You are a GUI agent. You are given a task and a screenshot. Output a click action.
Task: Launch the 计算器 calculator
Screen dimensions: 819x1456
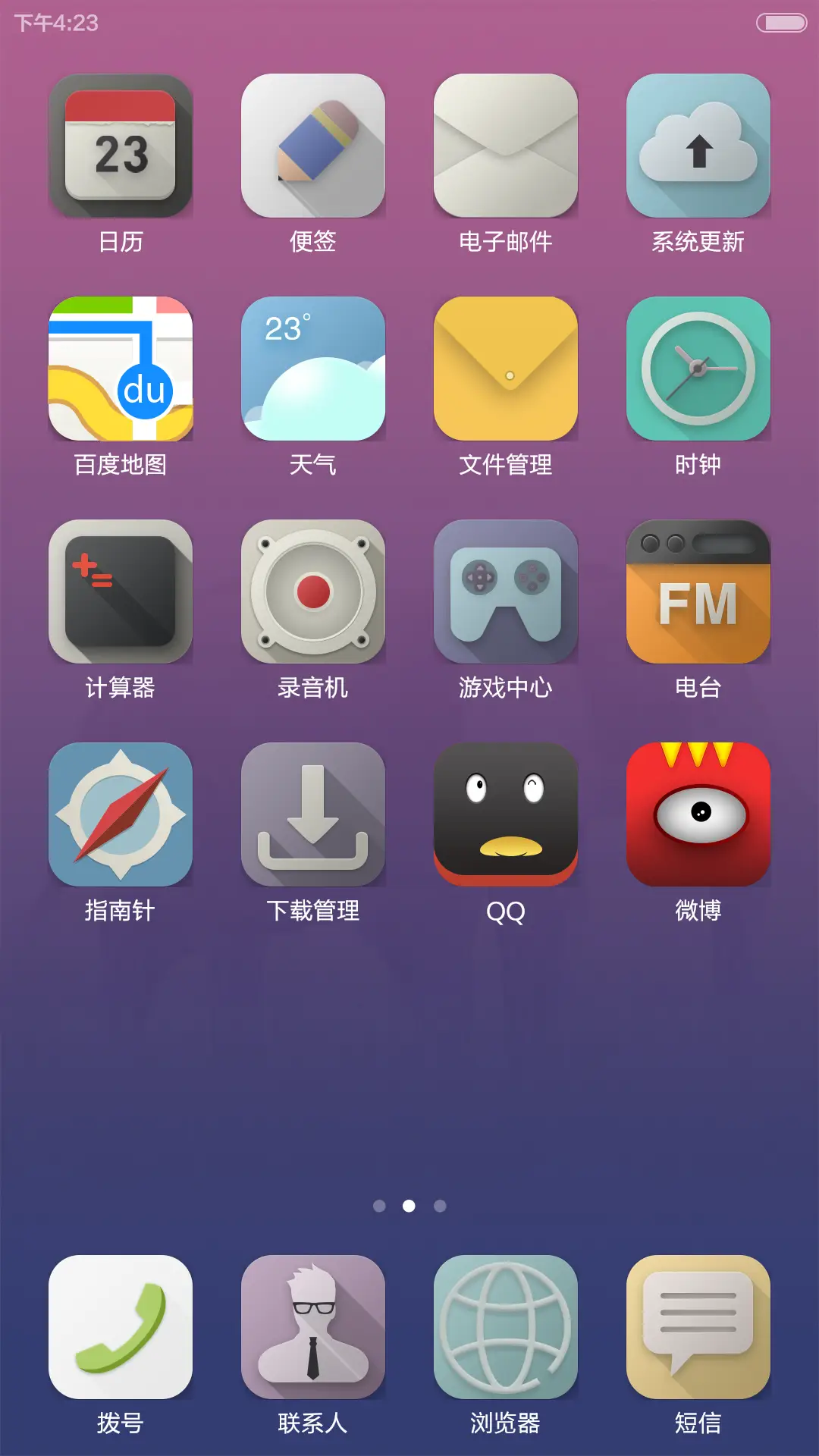coord(121,593)
